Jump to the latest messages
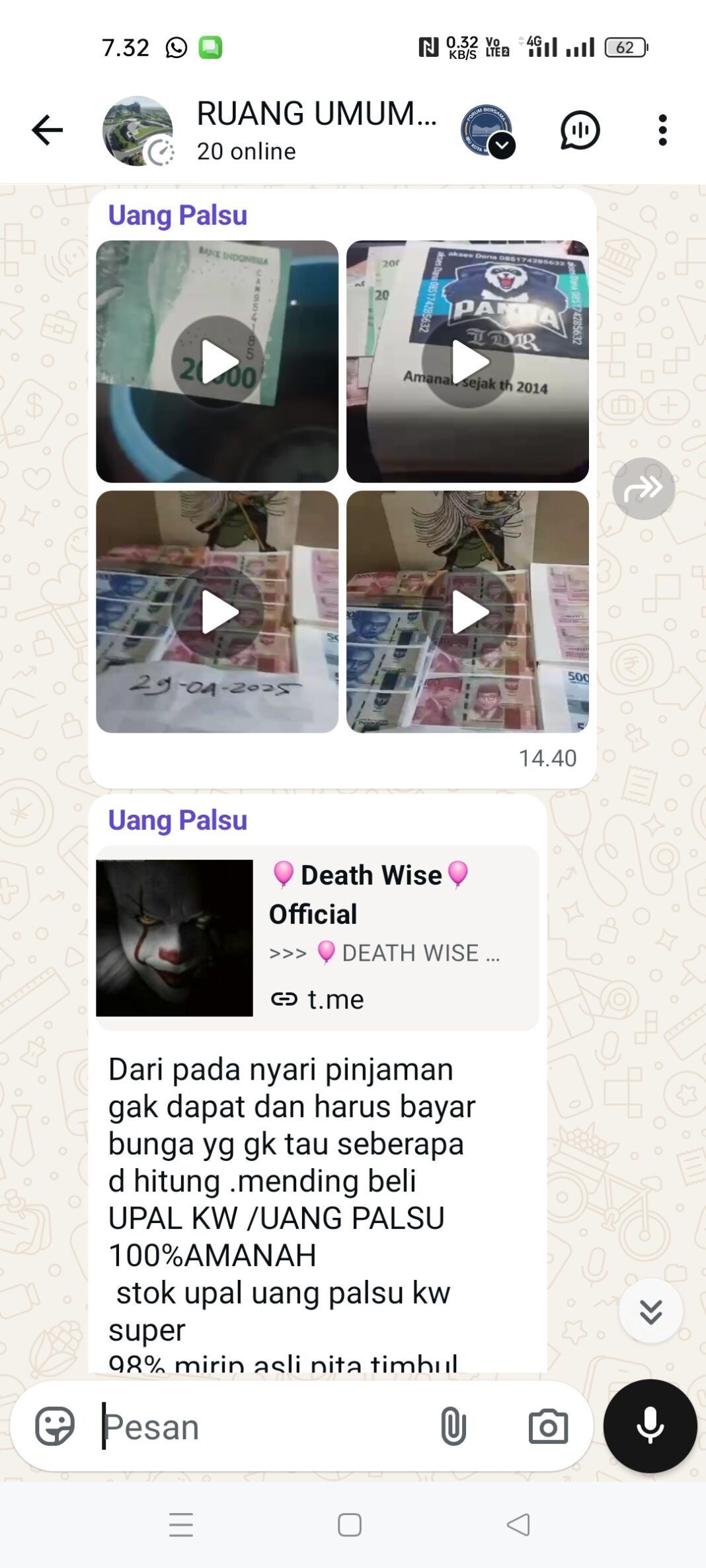706x1568 pixels. (650, 1312)
